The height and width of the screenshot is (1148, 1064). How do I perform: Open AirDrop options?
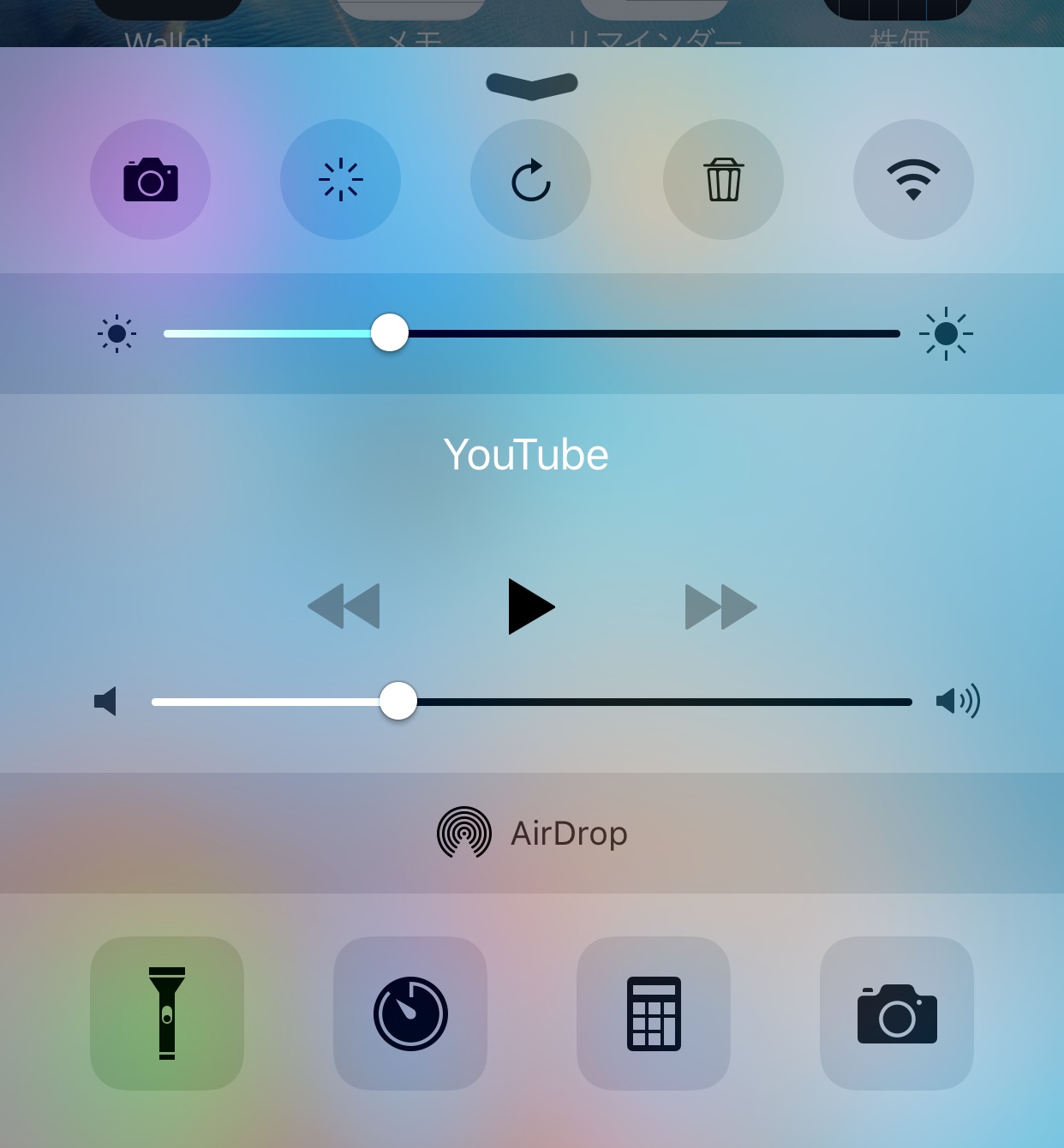(x=532, y=833)
